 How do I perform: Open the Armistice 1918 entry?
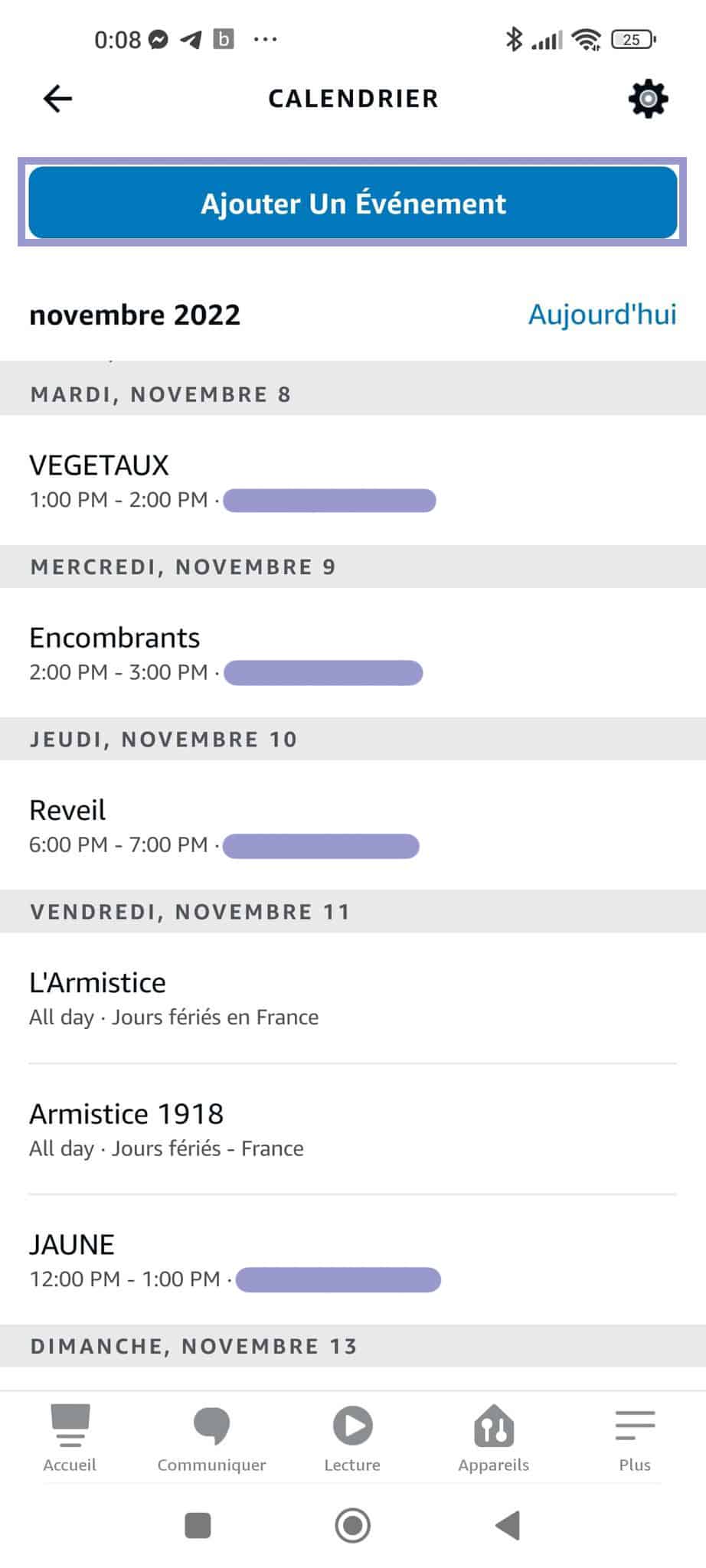click(x=353, y=1129)
